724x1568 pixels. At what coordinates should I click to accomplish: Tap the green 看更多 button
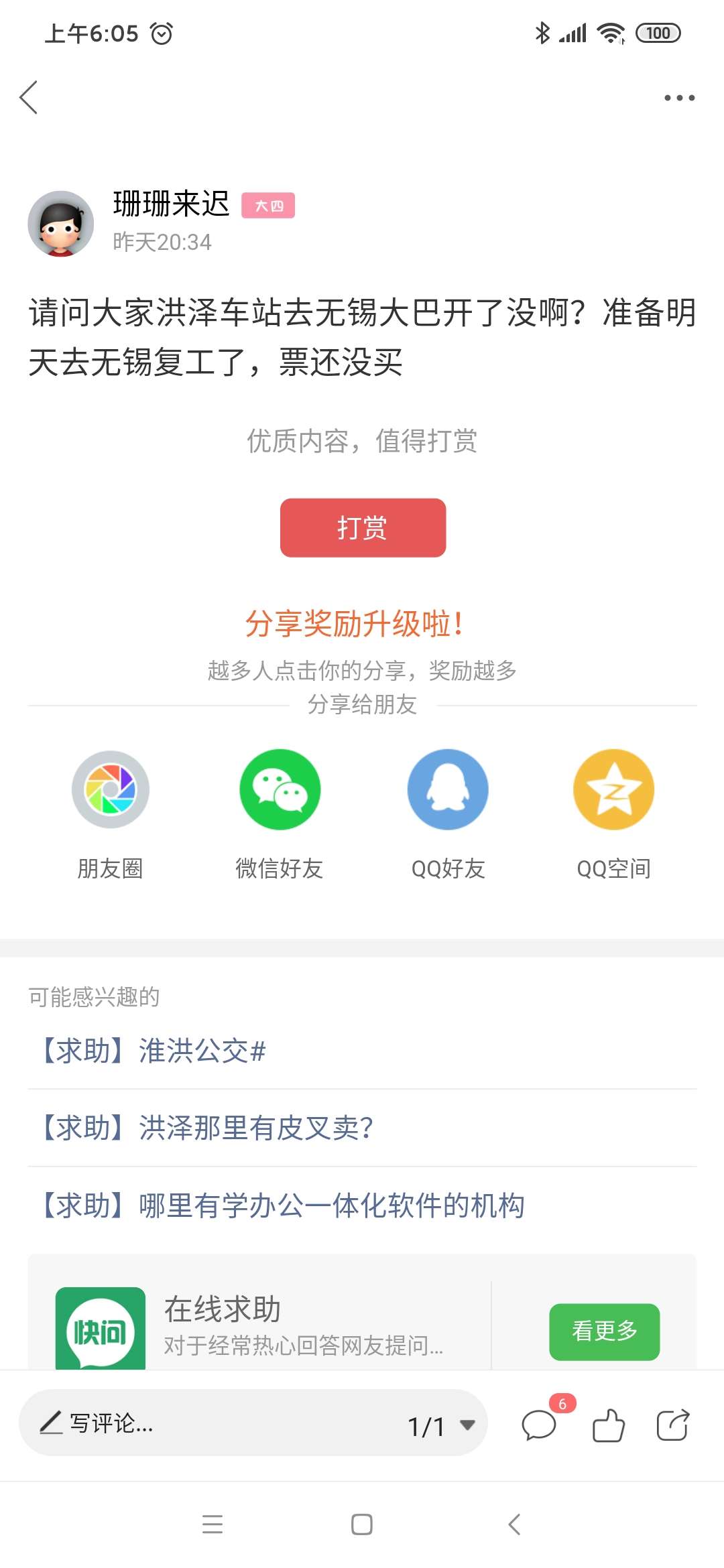pos(604,1331)
